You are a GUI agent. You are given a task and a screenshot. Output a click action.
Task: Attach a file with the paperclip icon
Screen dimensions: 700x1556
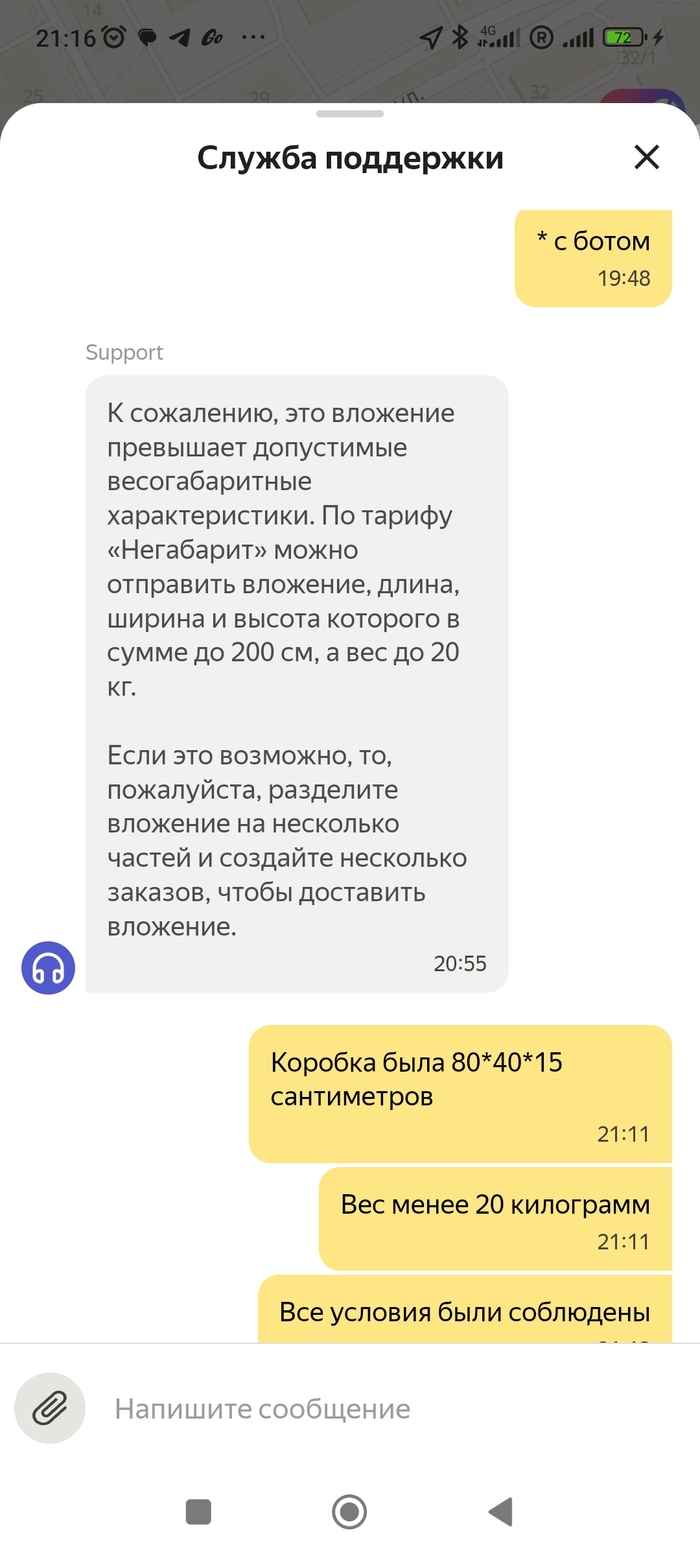[50, 1408]
